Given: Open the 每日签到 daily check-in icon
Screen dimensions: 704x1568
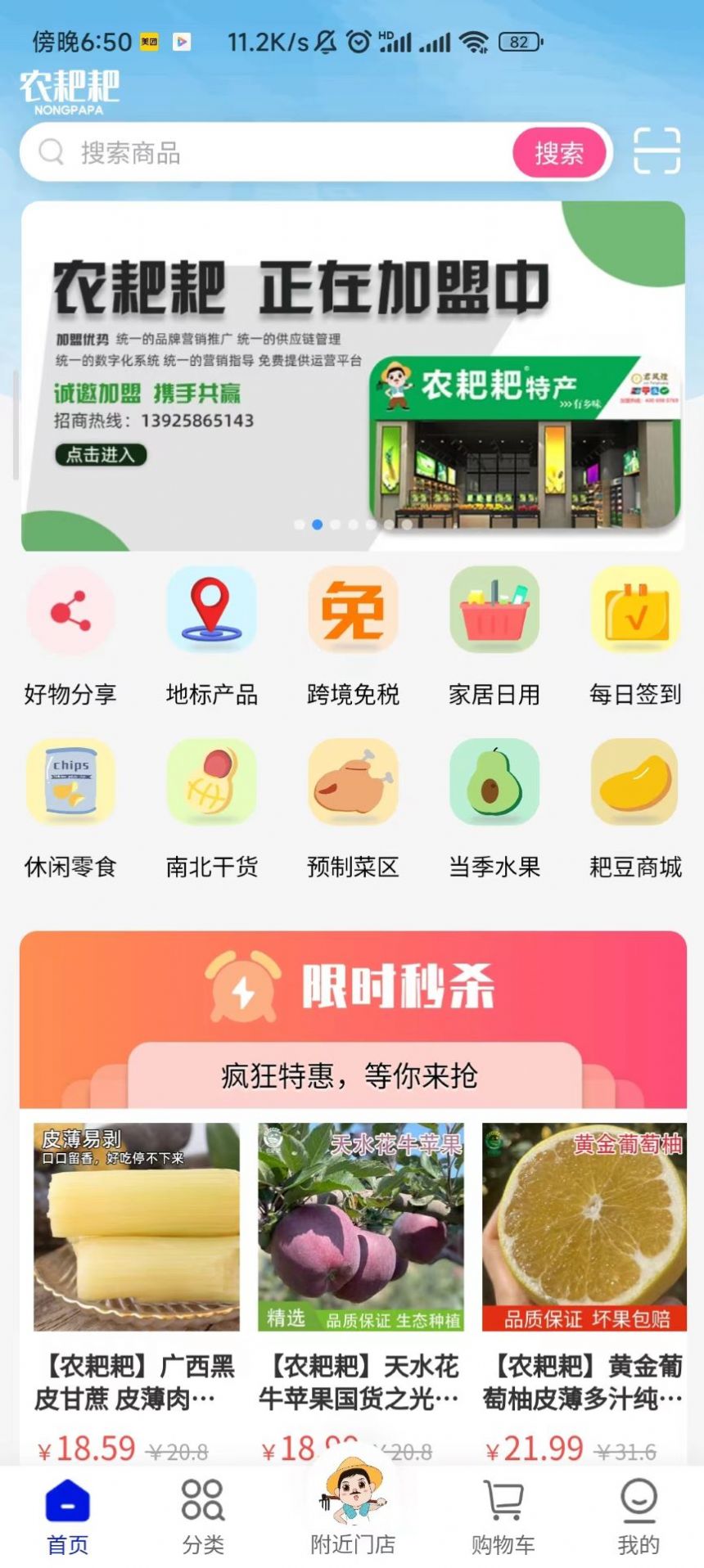Looking at the screenshot, I should 635,611.
